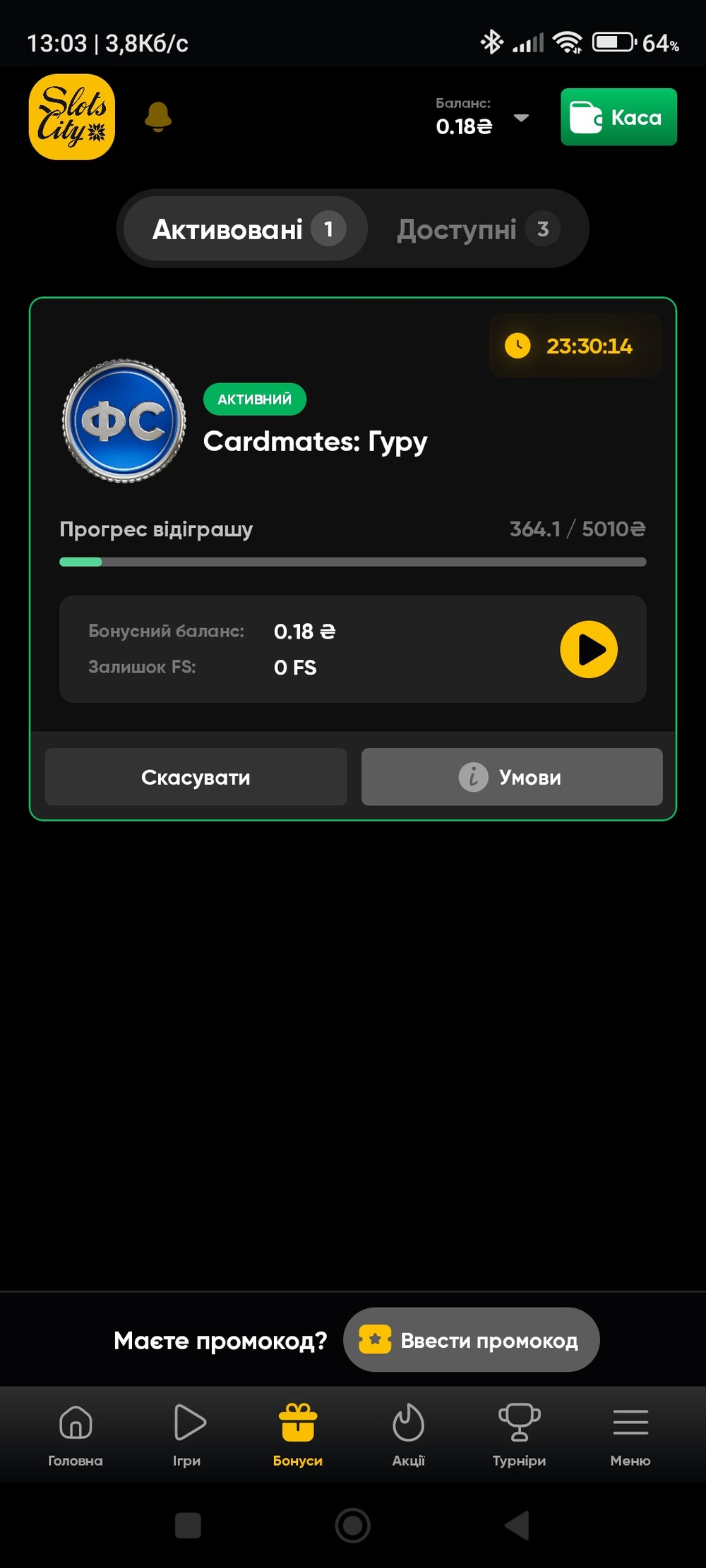Switch to the Доступні tab
The width and height of the screenshot is (706, 1568).
click(477, 229)
